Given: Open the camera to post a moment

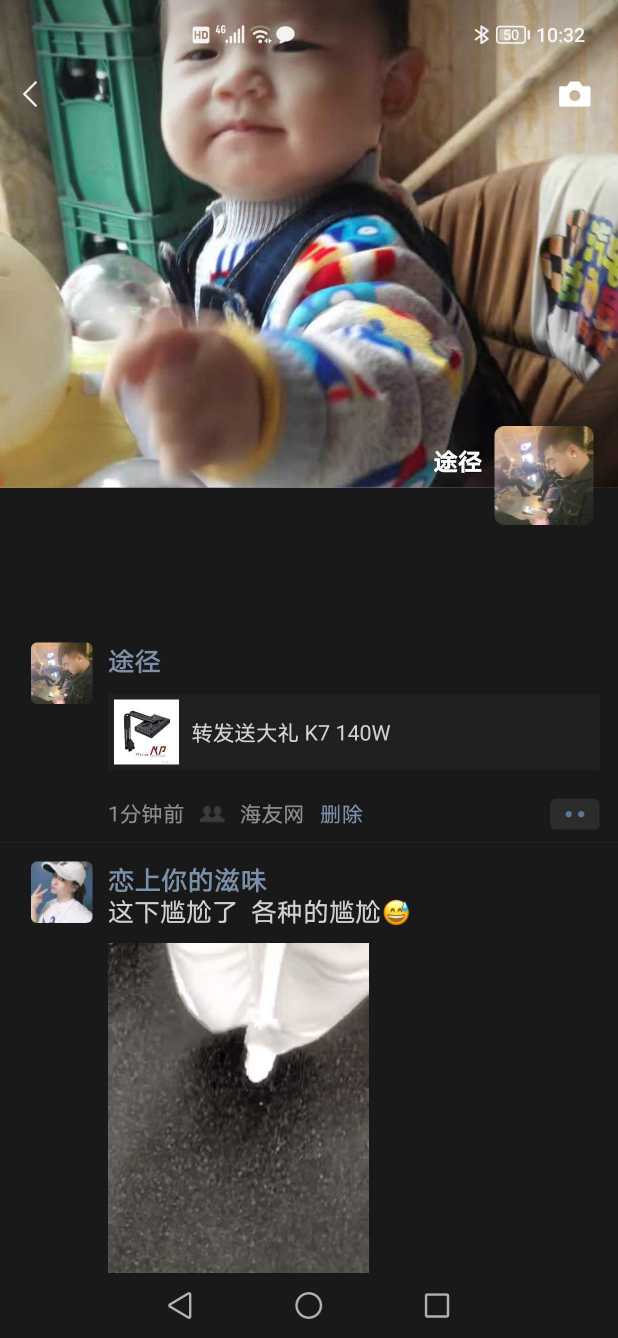Looking at the screenshot, I should pyautogui.click(x=574, y=95).
